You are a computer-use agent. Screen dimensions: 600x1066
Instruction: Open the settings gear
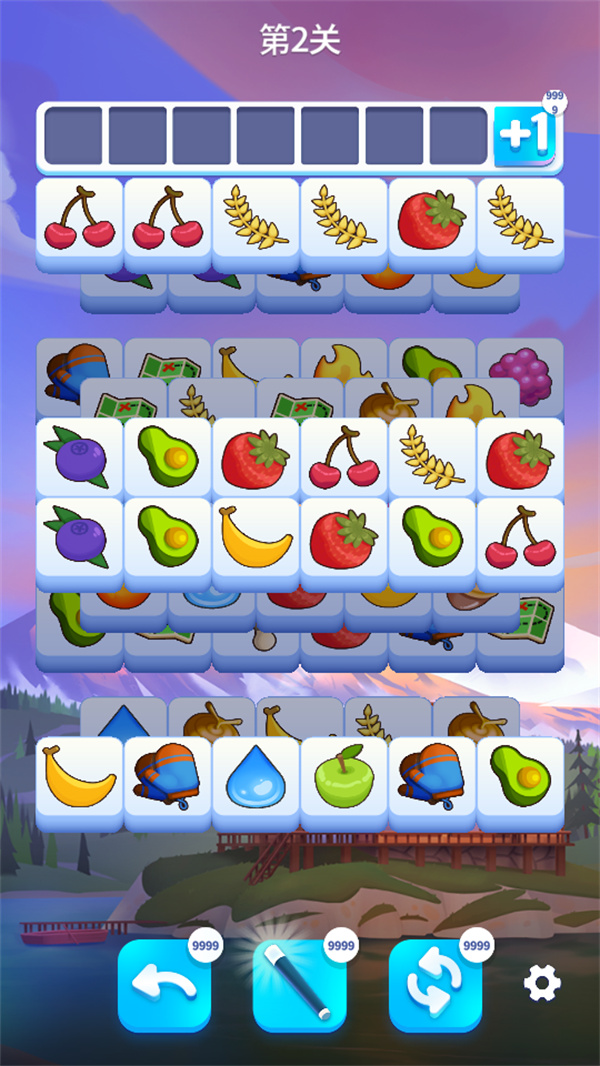pyautogui.click(x=542, y=985)
